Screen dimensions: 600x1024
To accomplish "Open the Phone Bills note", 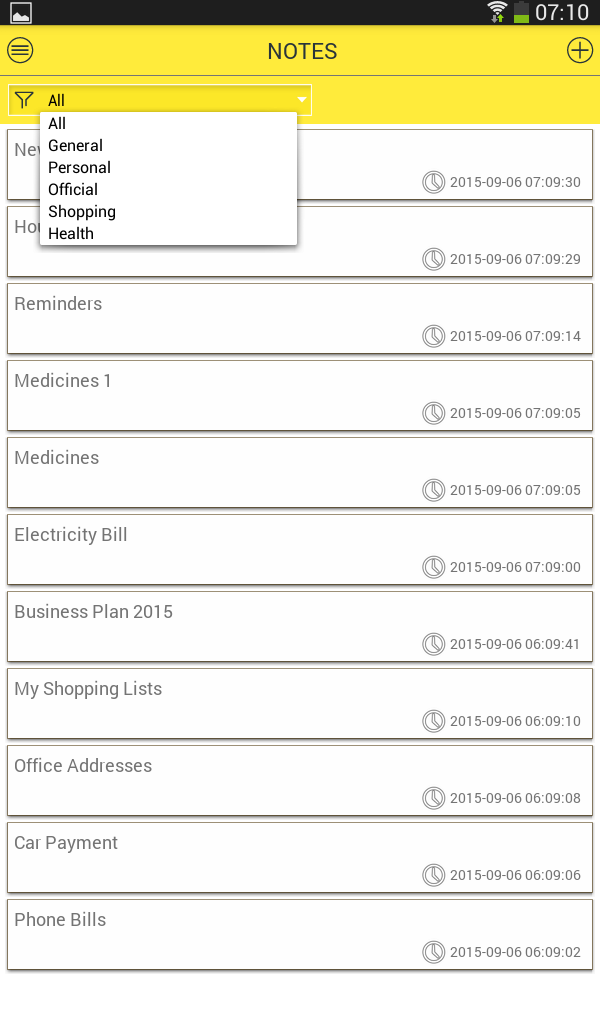I will (x=300, y=935).
